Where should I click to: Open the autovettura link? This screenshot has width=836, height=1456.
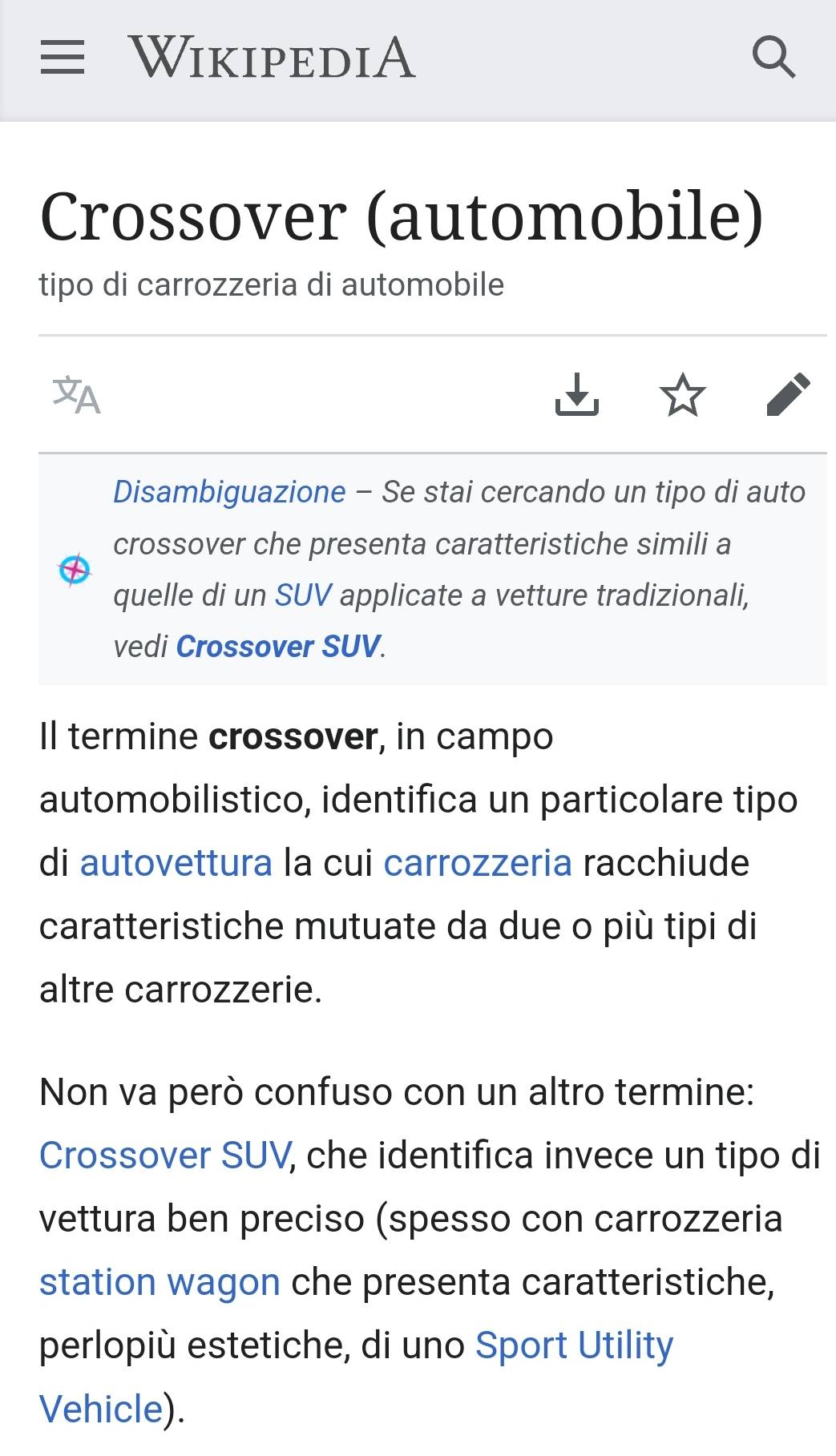[176, 863]
